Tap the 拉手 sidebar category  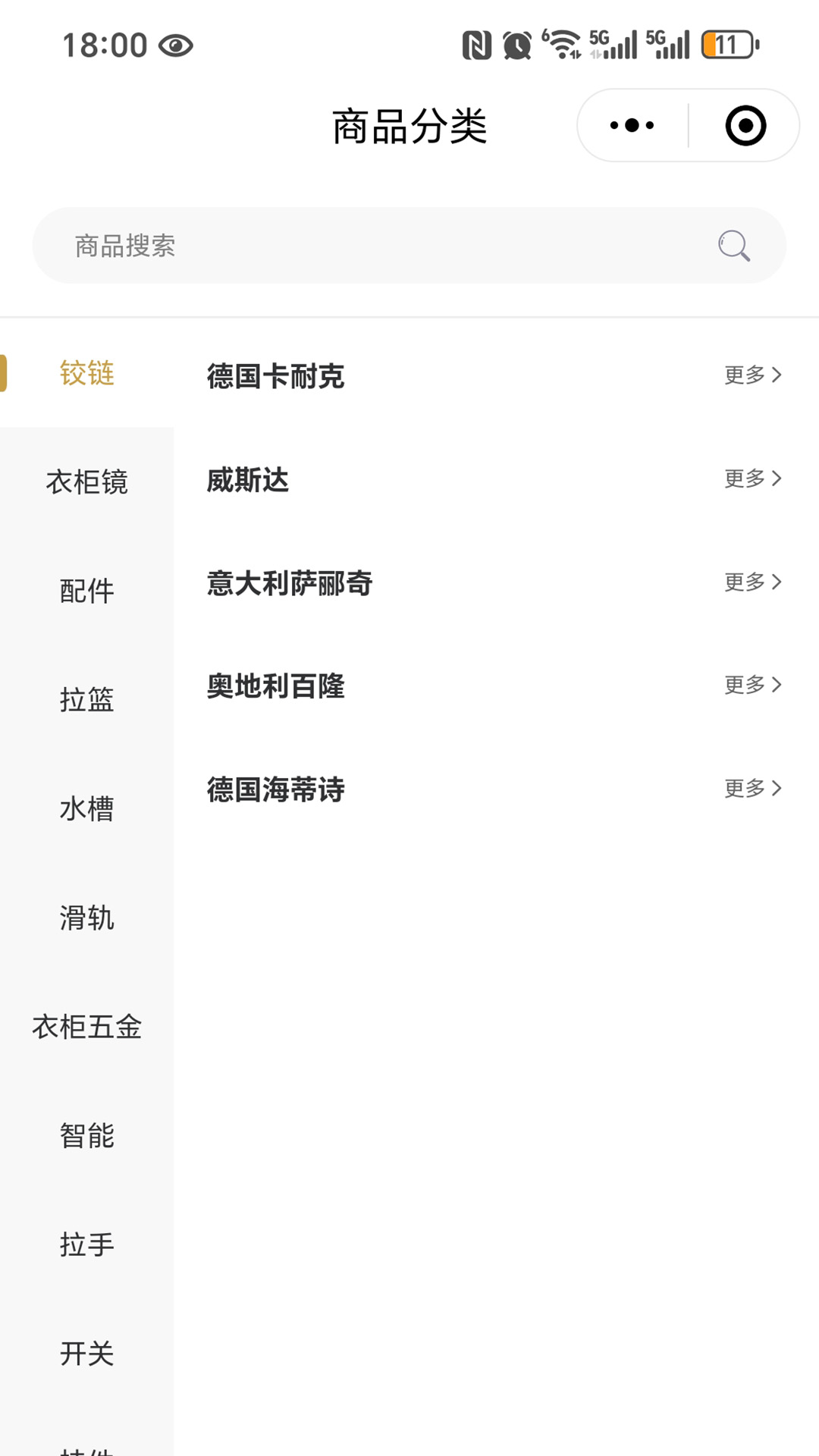(x=87, y=1244)
